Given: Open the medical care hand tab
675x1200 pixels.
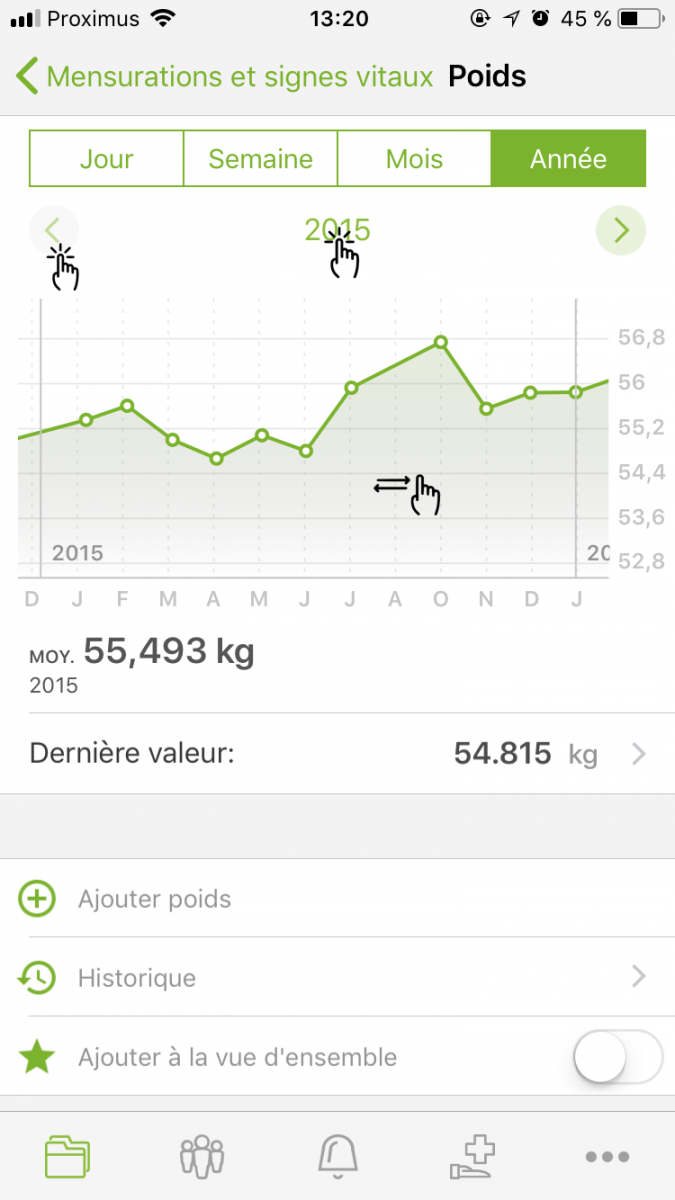Looking at the screenshot, I should [x=473, y=1157].
